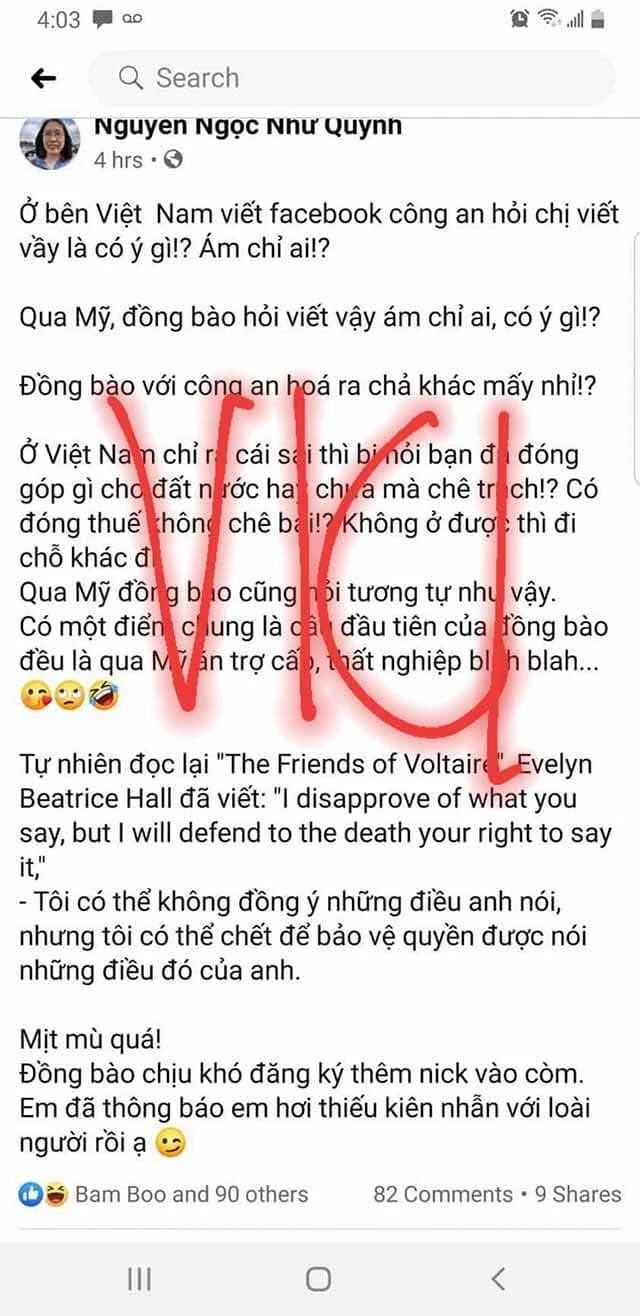Go back using the top arrow
Screen dimensions: 640x1316
pyautogui.click(x=43, y=78)
